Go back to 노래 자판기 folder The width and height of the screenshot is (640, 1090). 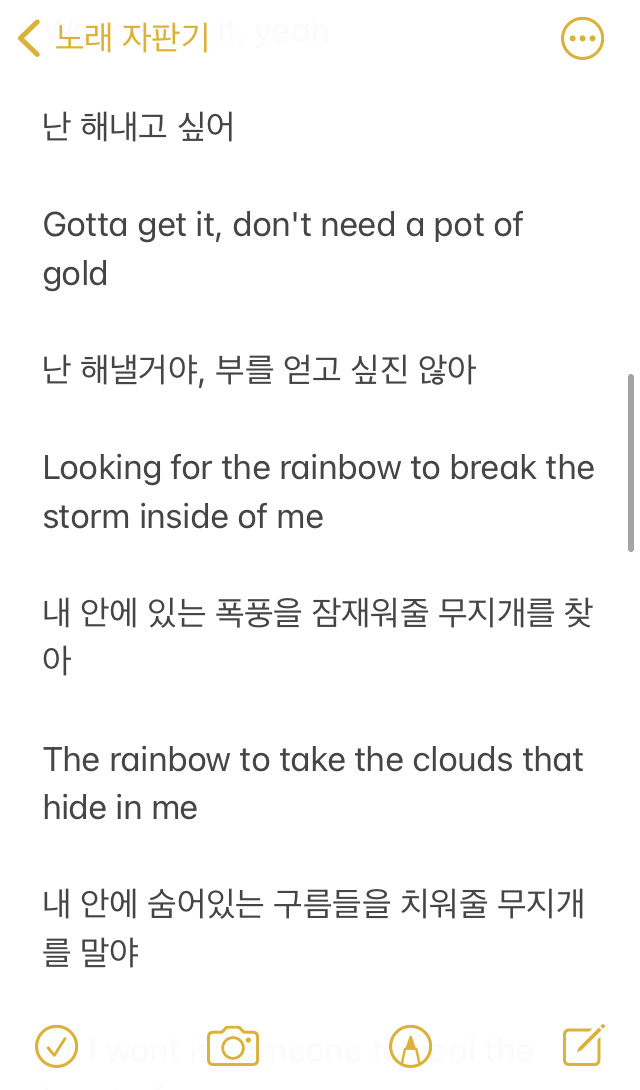click(112, 38)
